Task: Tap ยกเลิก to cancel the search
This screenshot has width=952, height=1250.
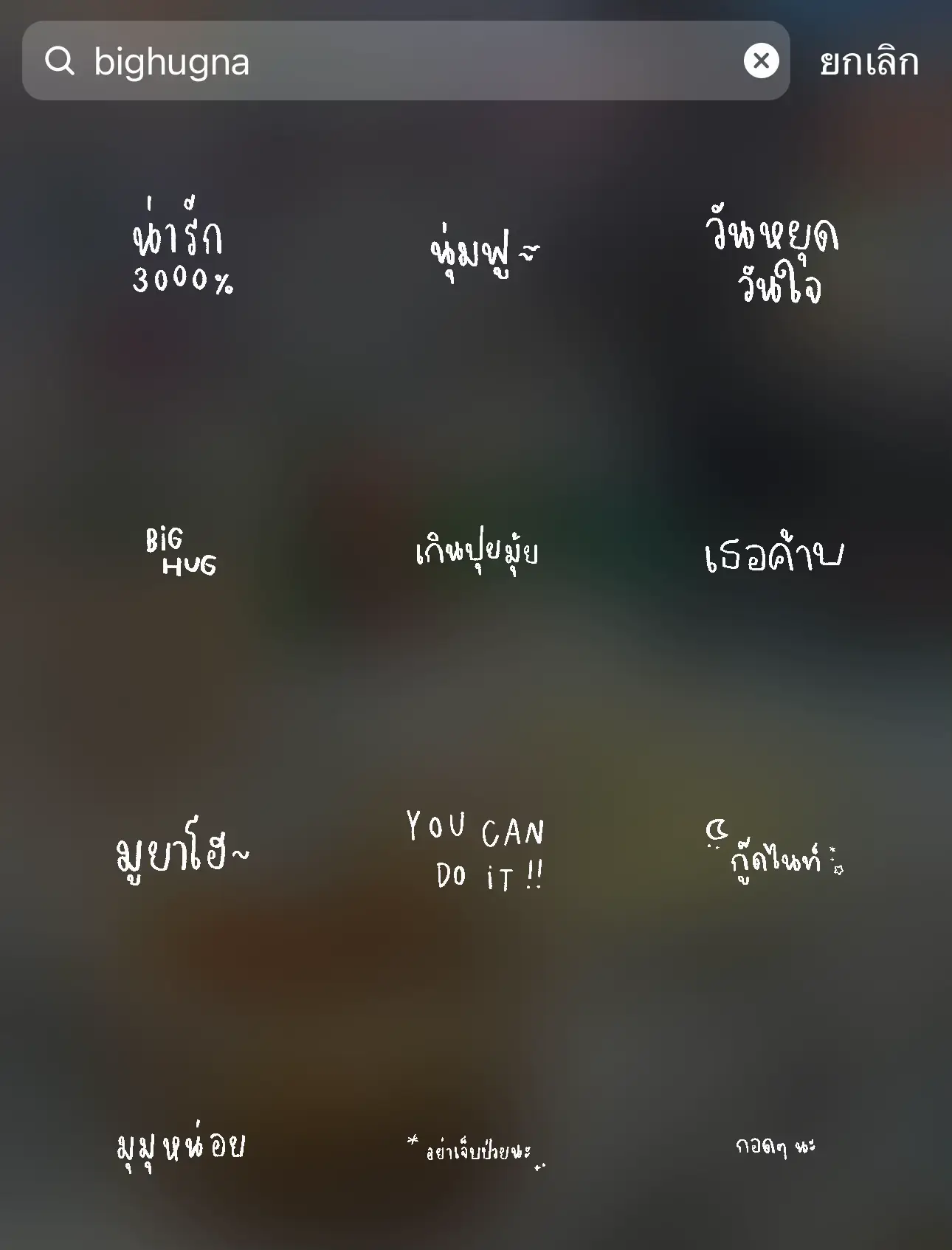Action: [x=866, y=62]
